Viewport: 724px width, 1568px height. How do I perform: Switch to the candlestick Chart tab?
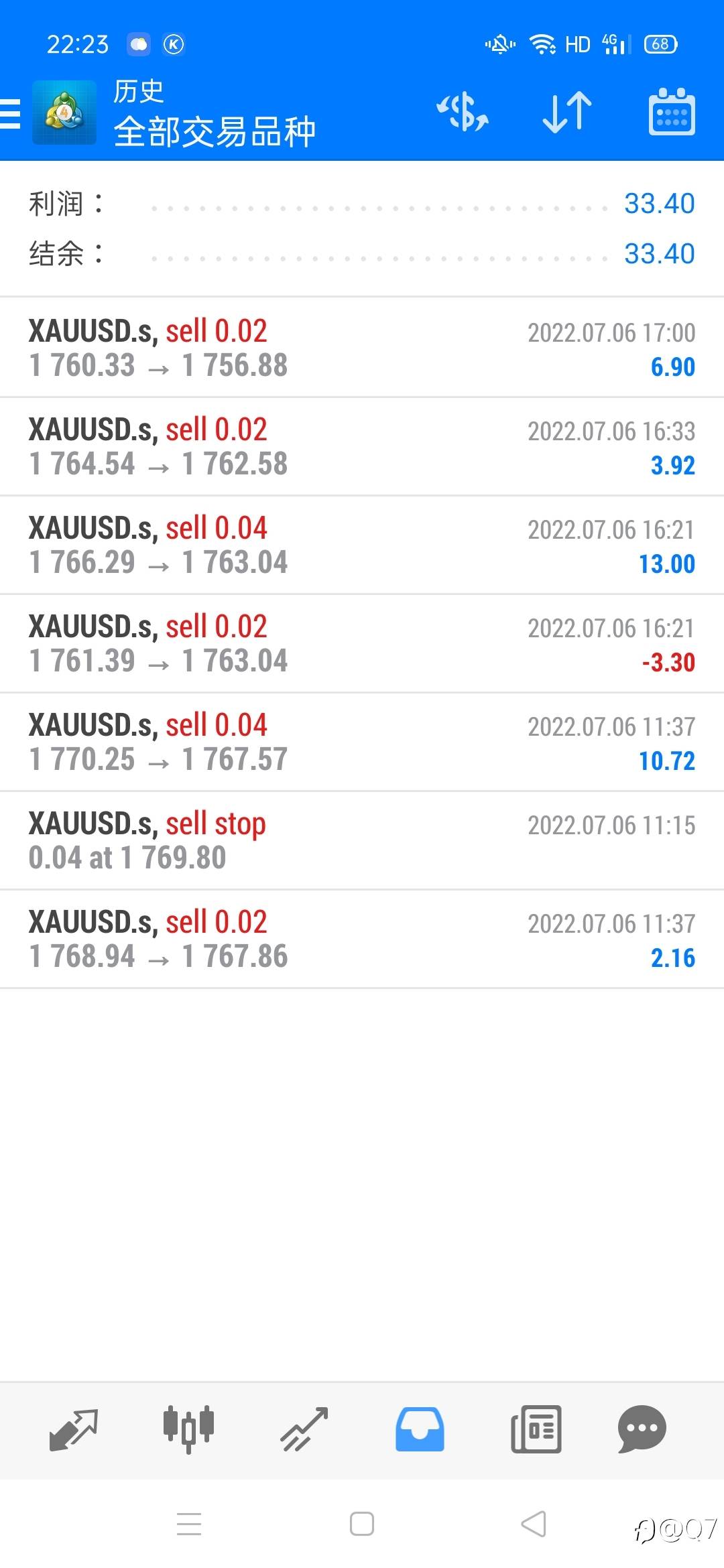[x=188, y=1429]
